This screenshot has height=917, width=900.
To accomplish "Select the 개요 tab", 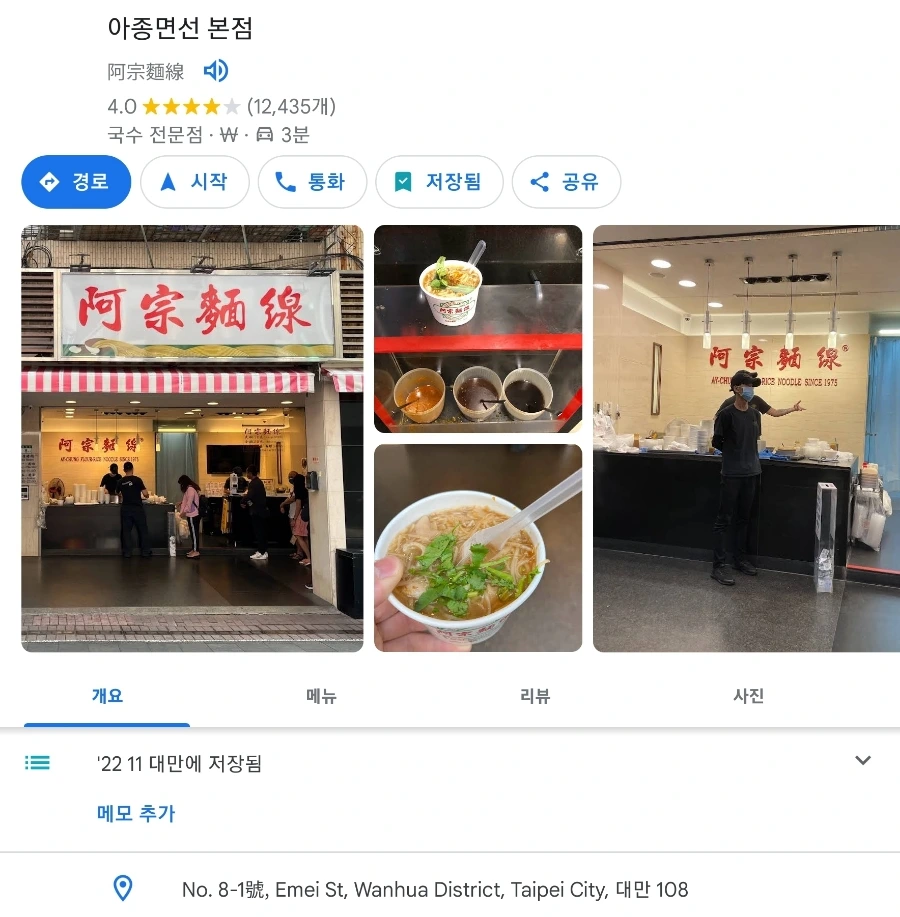I will pos(107,696).
